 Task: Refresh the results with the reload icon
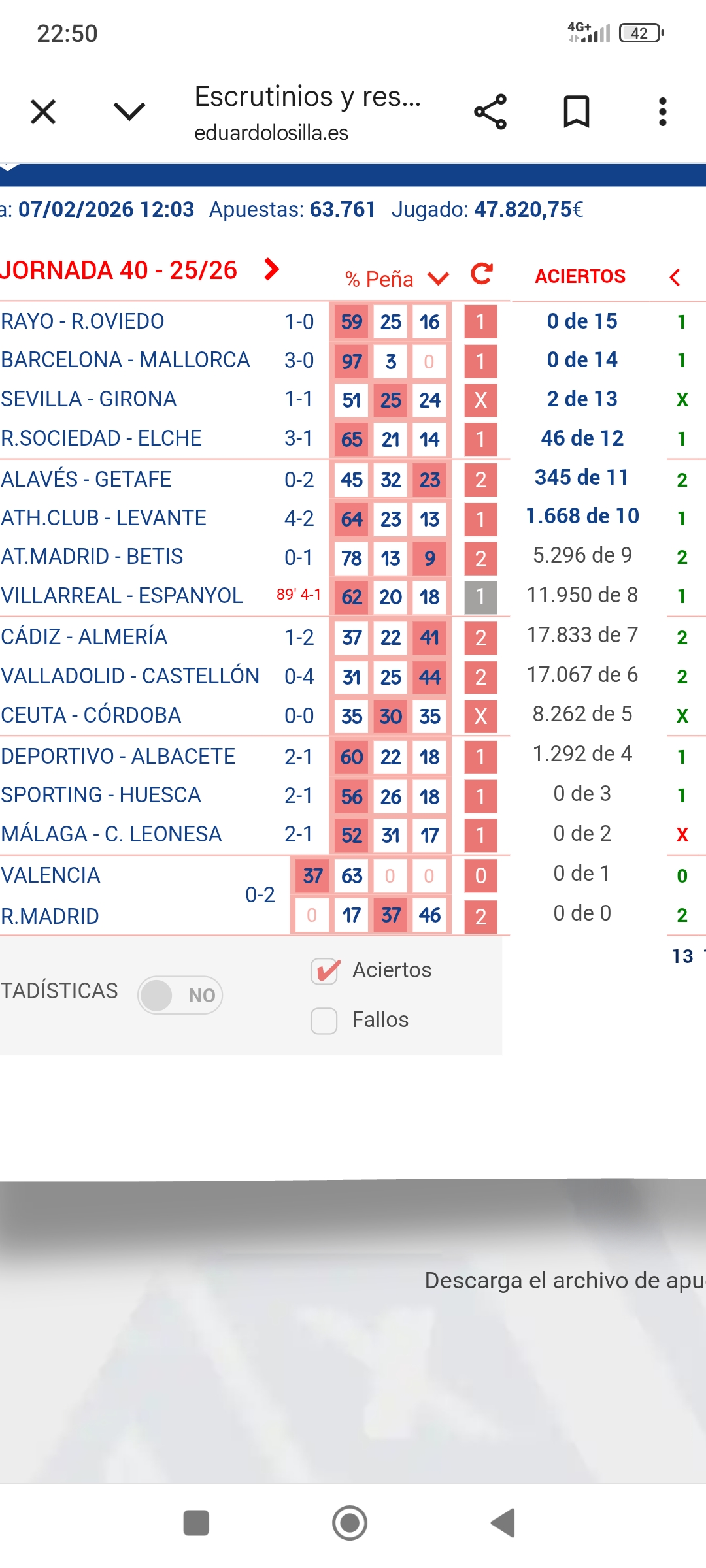click(482, 274)
